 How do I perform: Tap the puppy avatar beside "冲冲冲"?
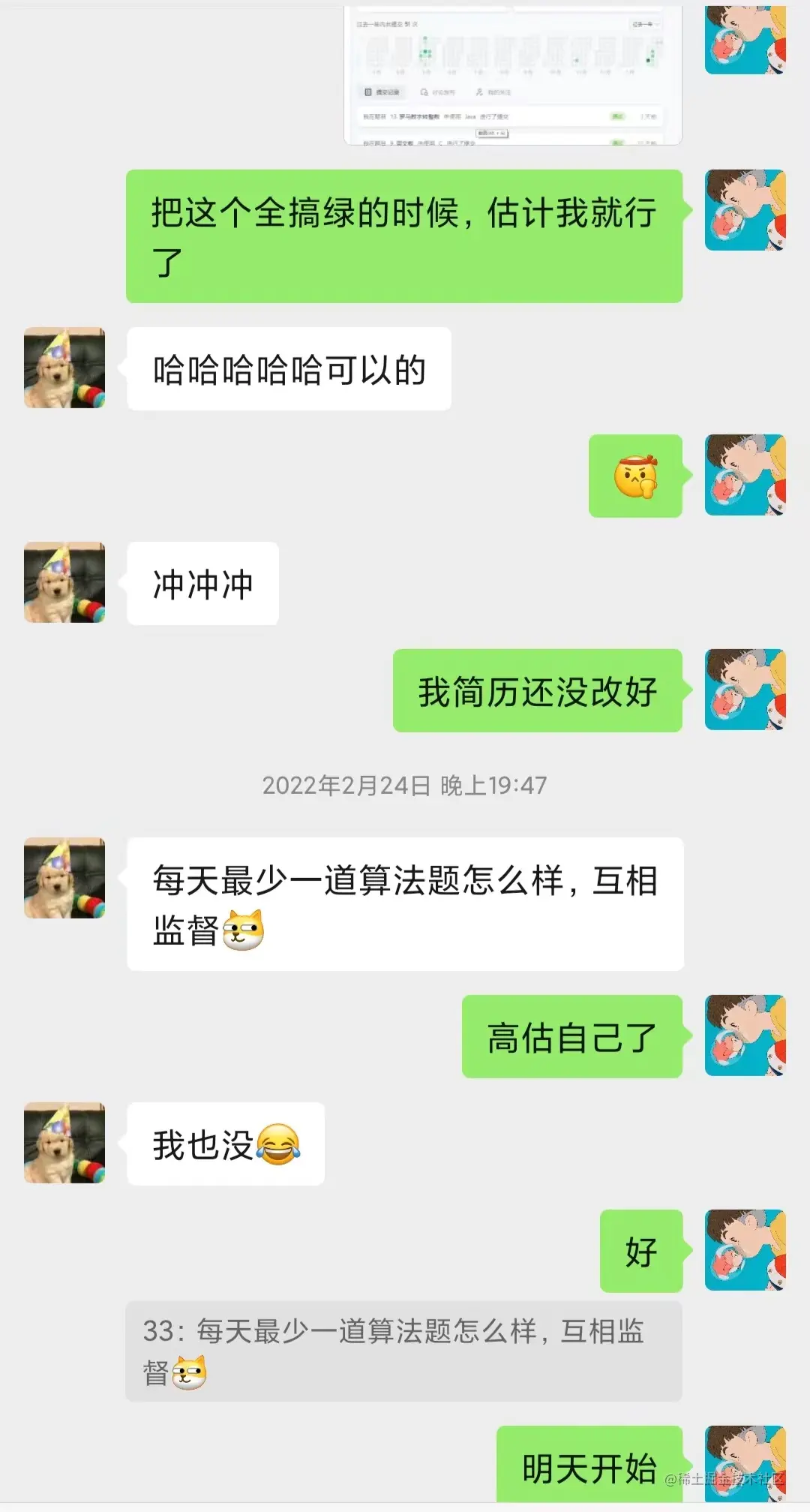(64, 582)
